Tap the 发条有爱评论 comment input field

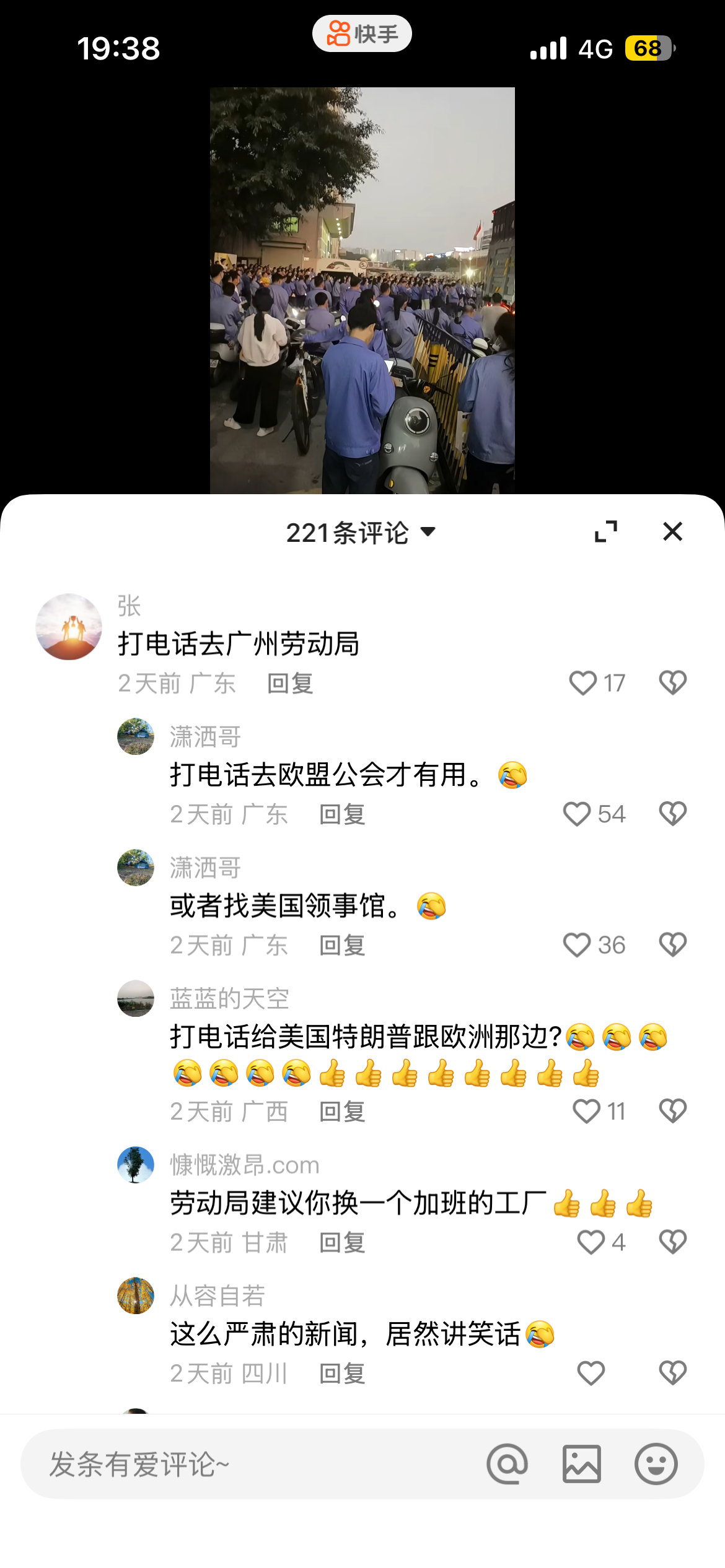click(x=248, y=1465)
